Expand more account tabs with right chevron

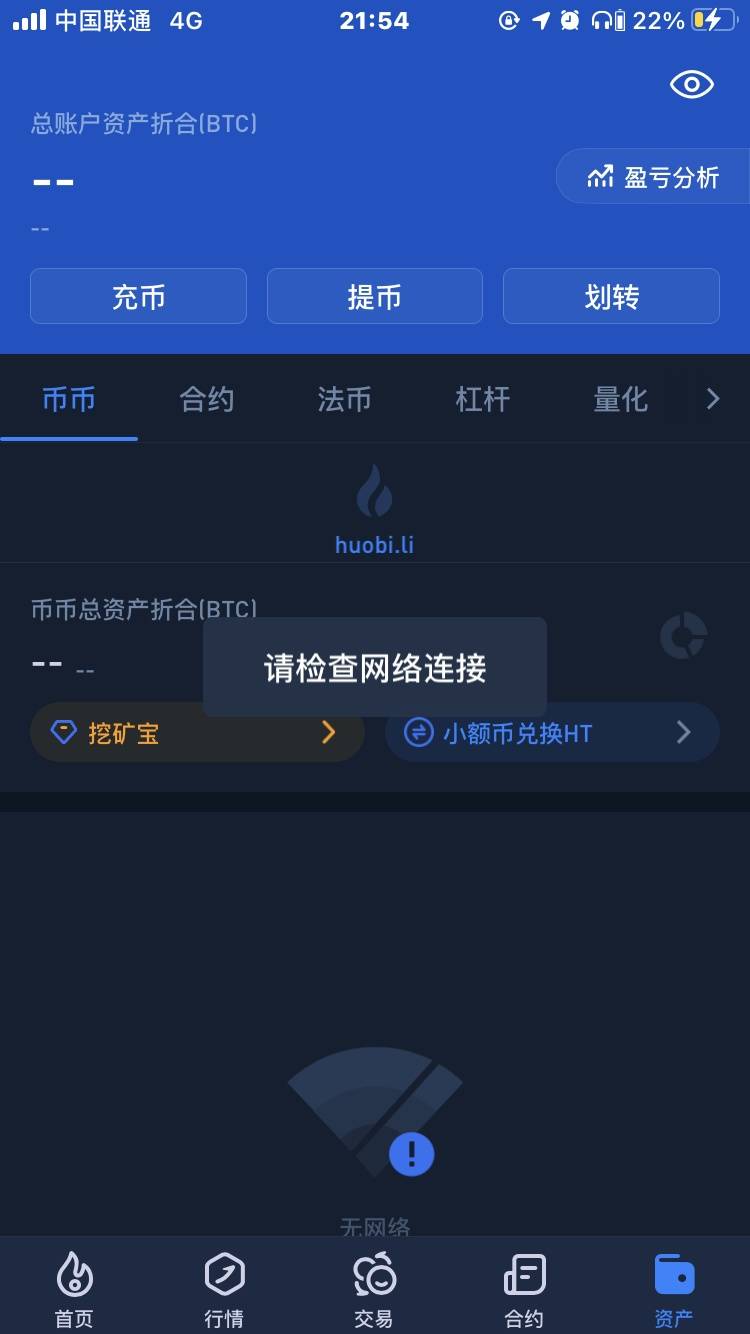[713, 398]
